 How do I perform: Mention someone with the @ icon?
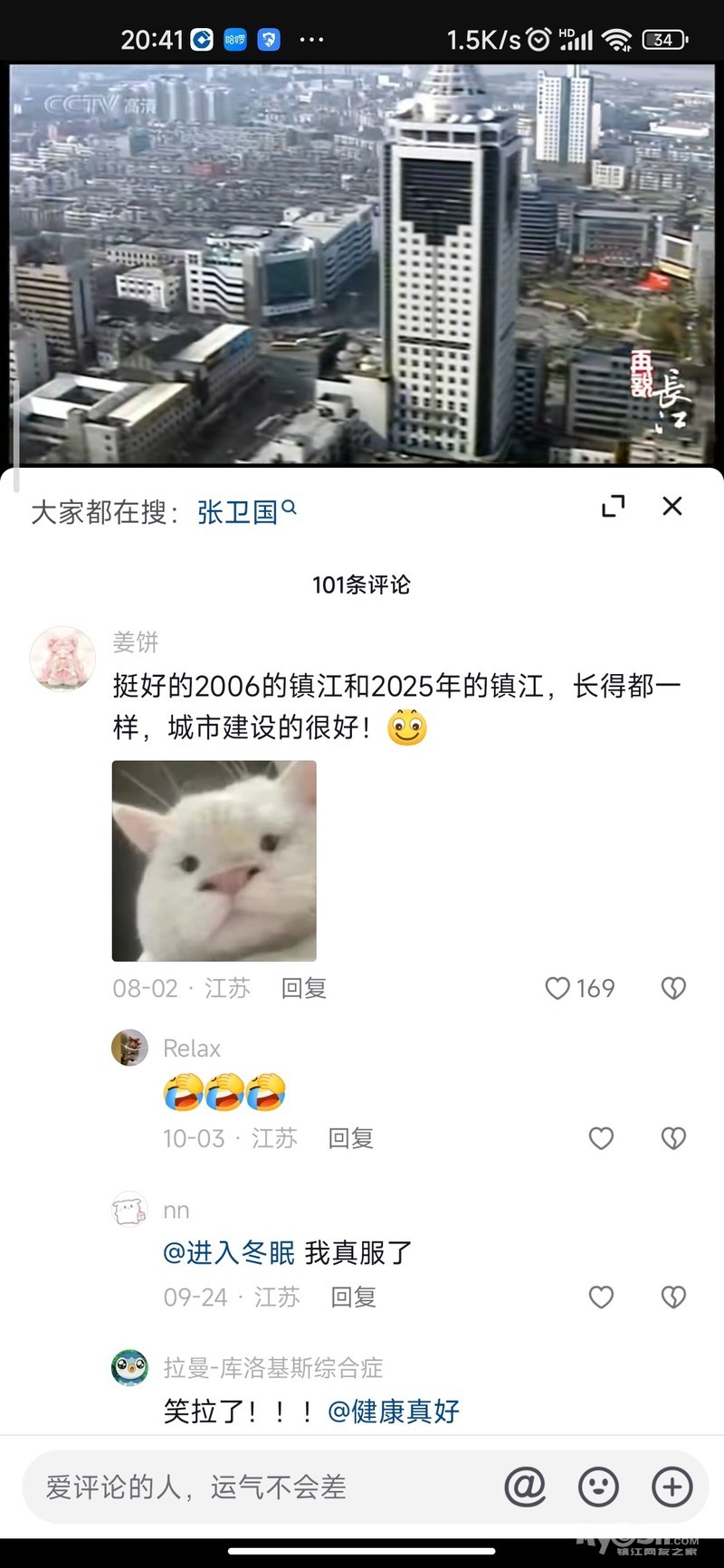(525, 1487)
